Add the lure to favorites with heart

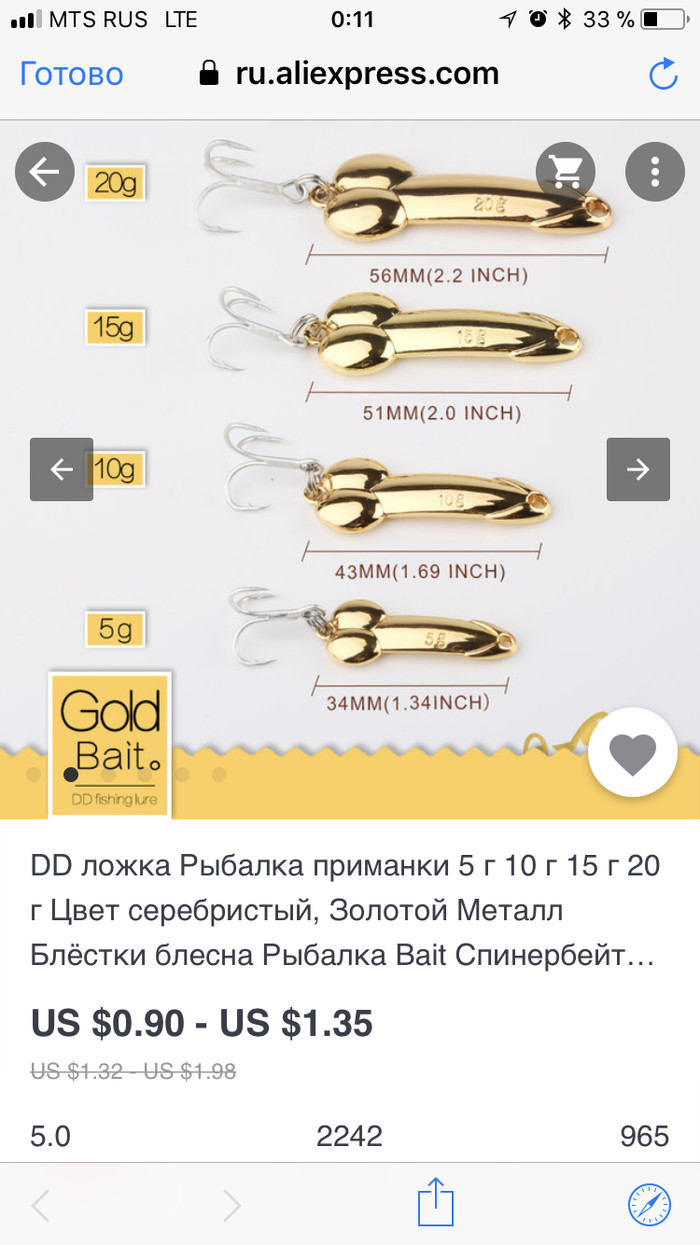(x=633, y=755)
